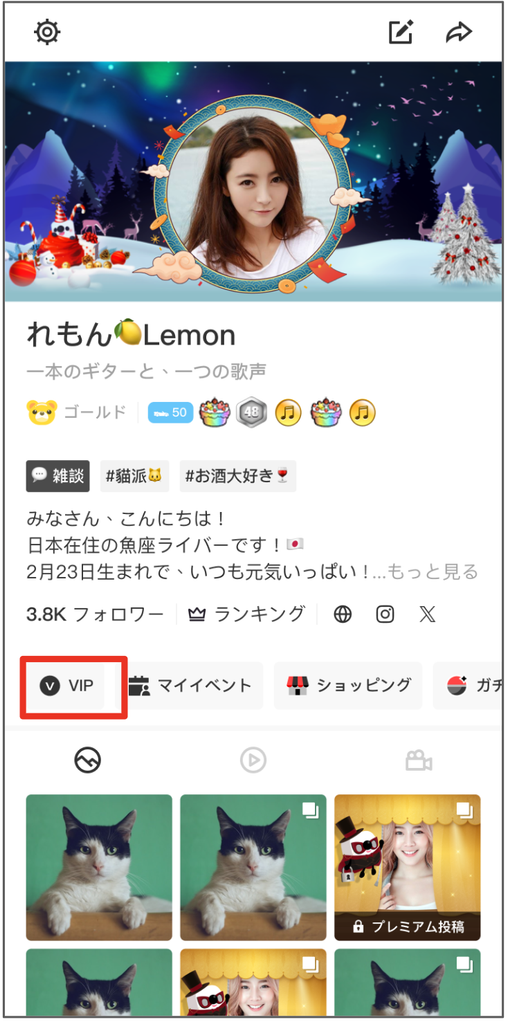Expand the bio with もっと見る
The image size is (508, 1024).
433,572
